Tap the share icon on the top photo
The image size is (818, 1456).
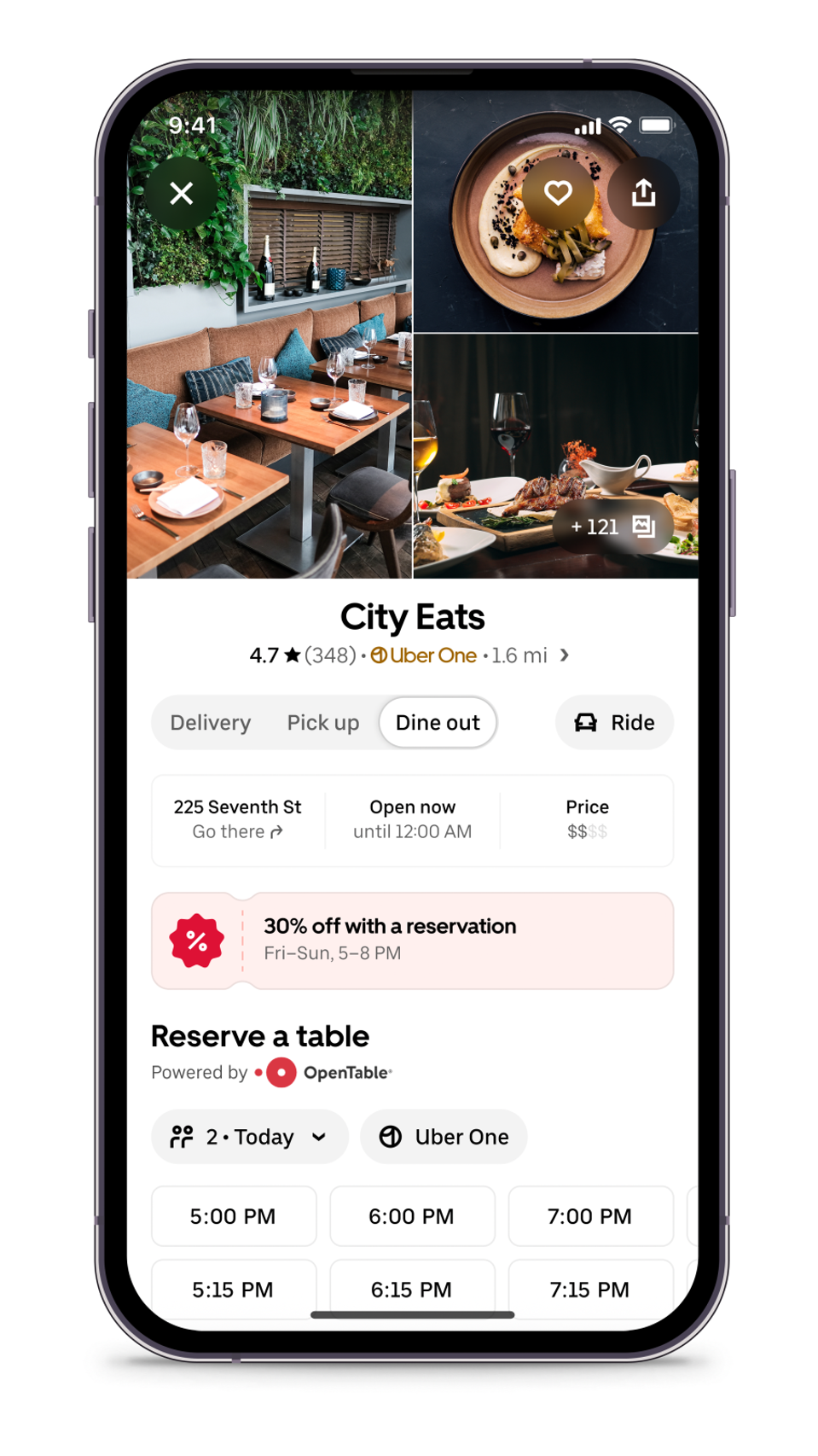point(642,194)
